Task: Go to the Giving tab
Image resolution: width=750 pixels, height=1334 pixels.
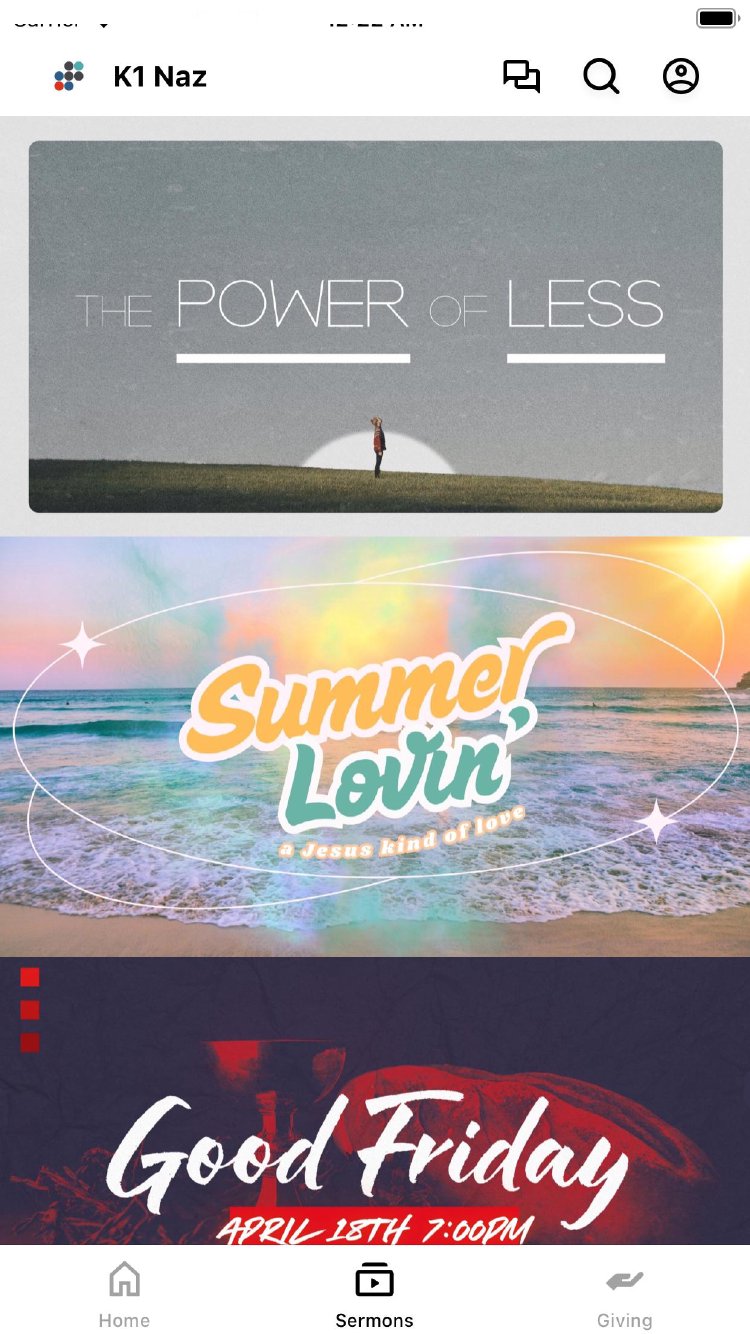Action: pyautogui.click(x=624, y=1294)
